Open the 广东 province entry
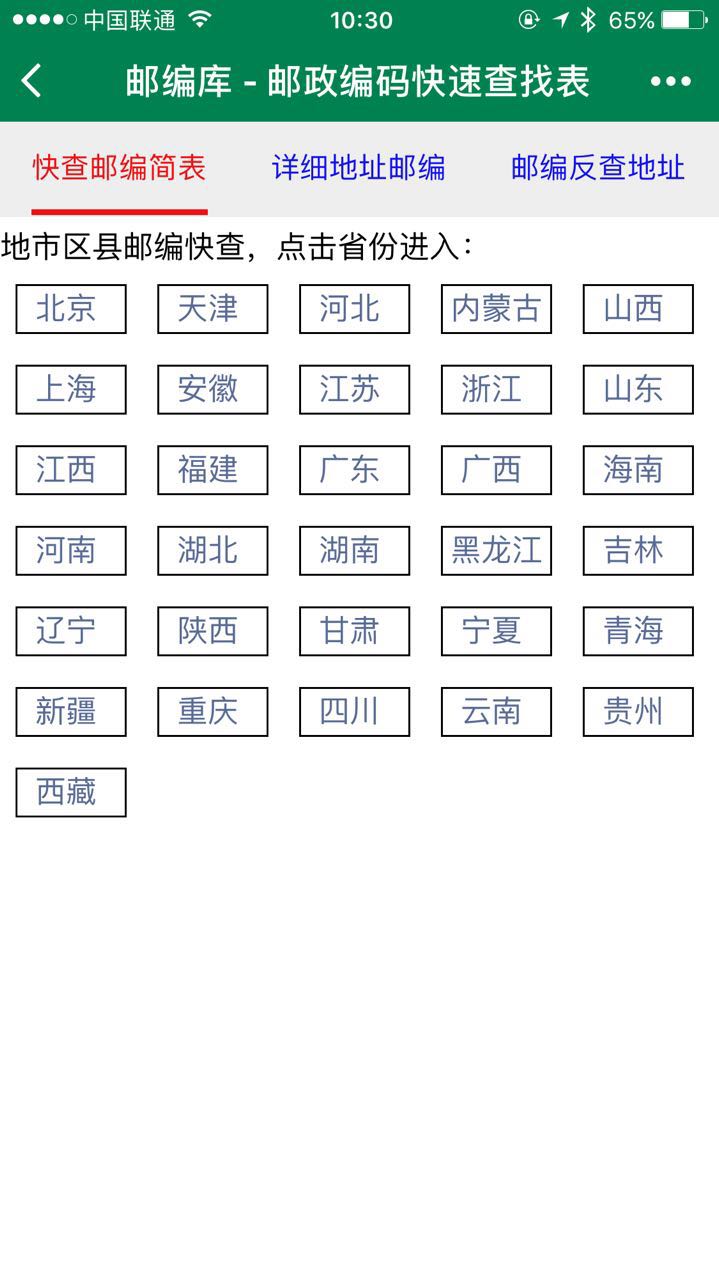 click(x=354, y=470)
